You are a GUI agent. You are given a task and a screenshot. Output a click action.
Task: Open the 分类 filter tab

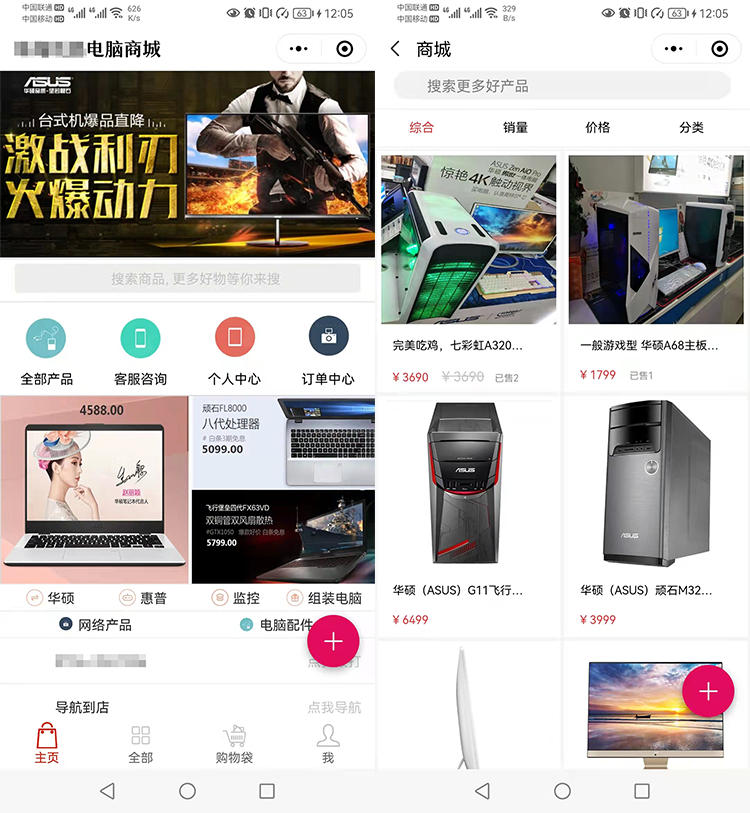(x=691, y=127)
